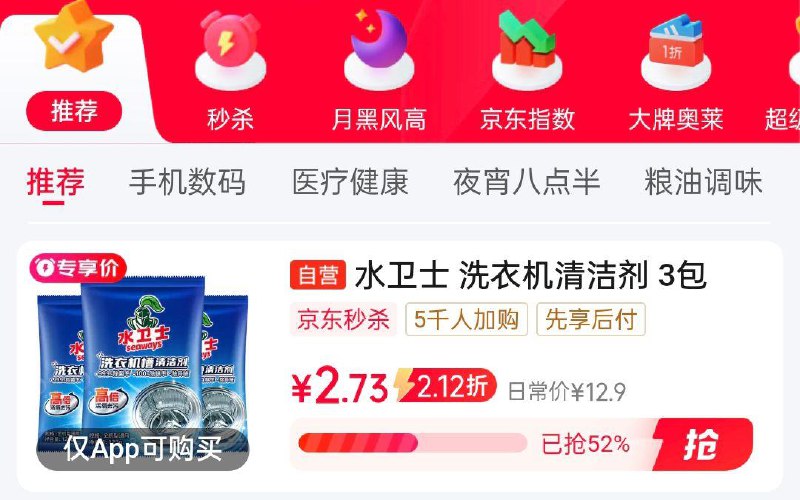Open the 秒杀 flash sale channel
The height and width of the screenshot is (500, 800).
[230, 118]
